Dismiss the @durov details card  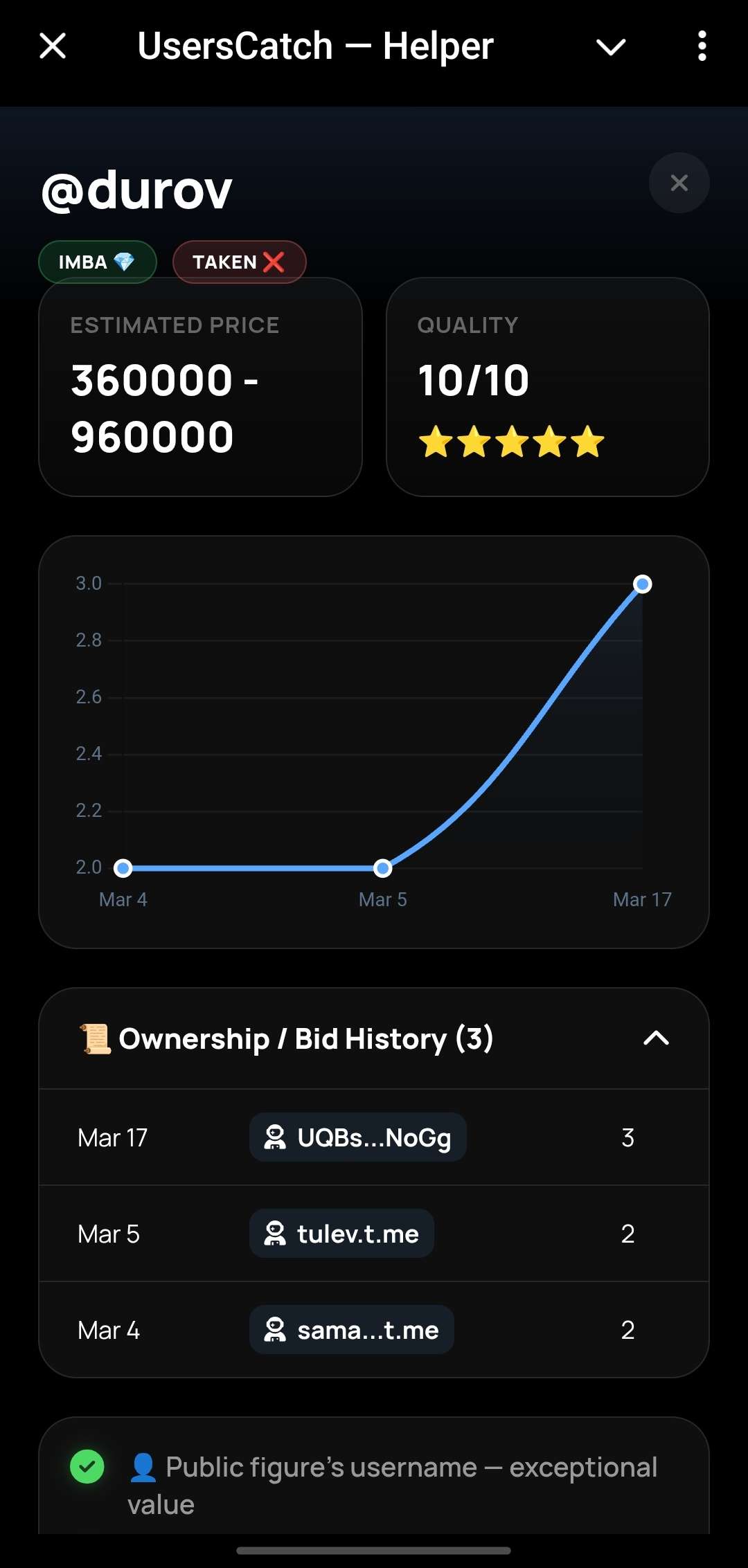click(x=679, y=183)
